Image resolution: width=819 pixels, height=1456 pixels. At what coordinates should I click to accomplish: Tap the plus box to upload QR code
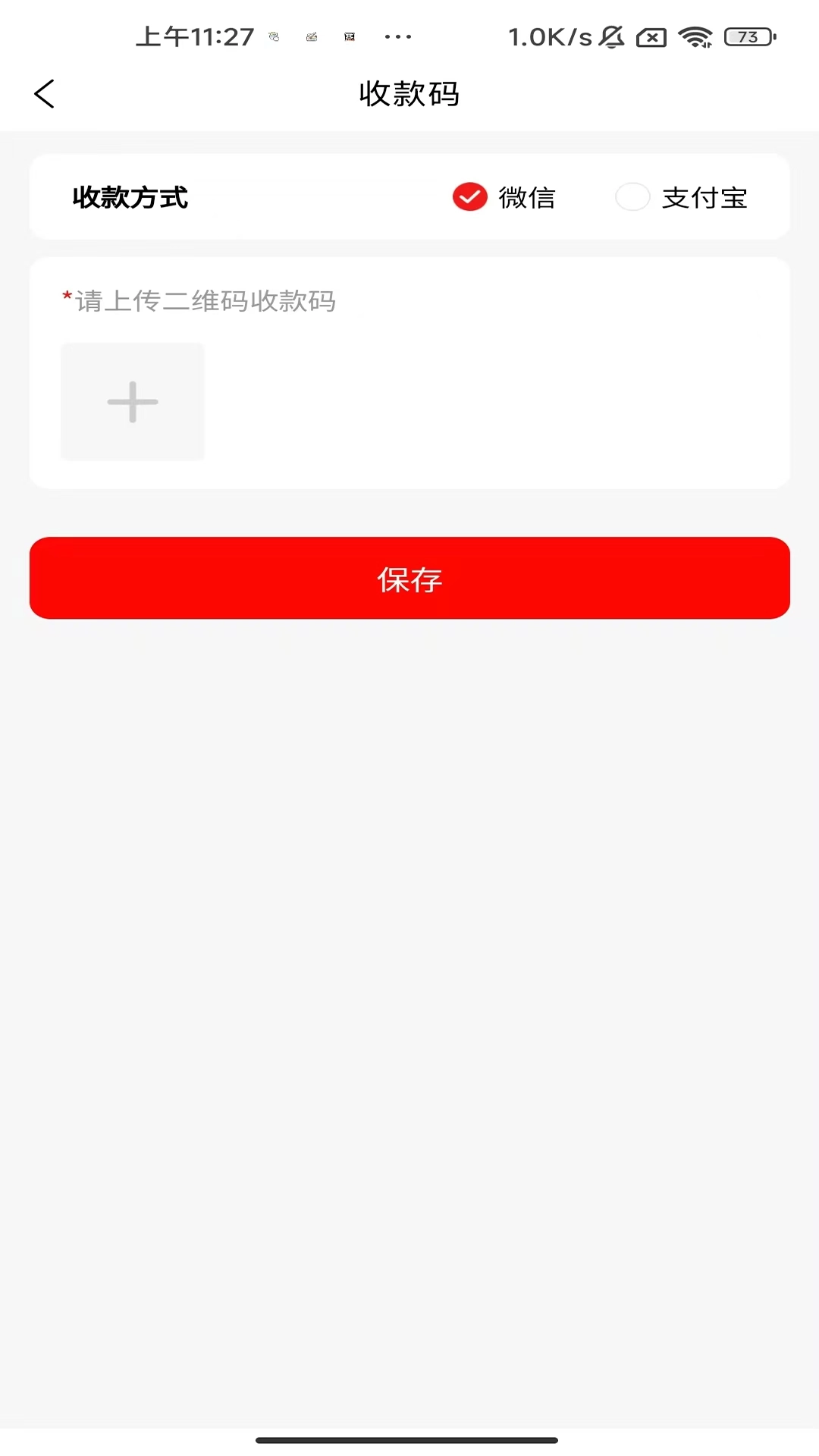[x=133, y=401]
